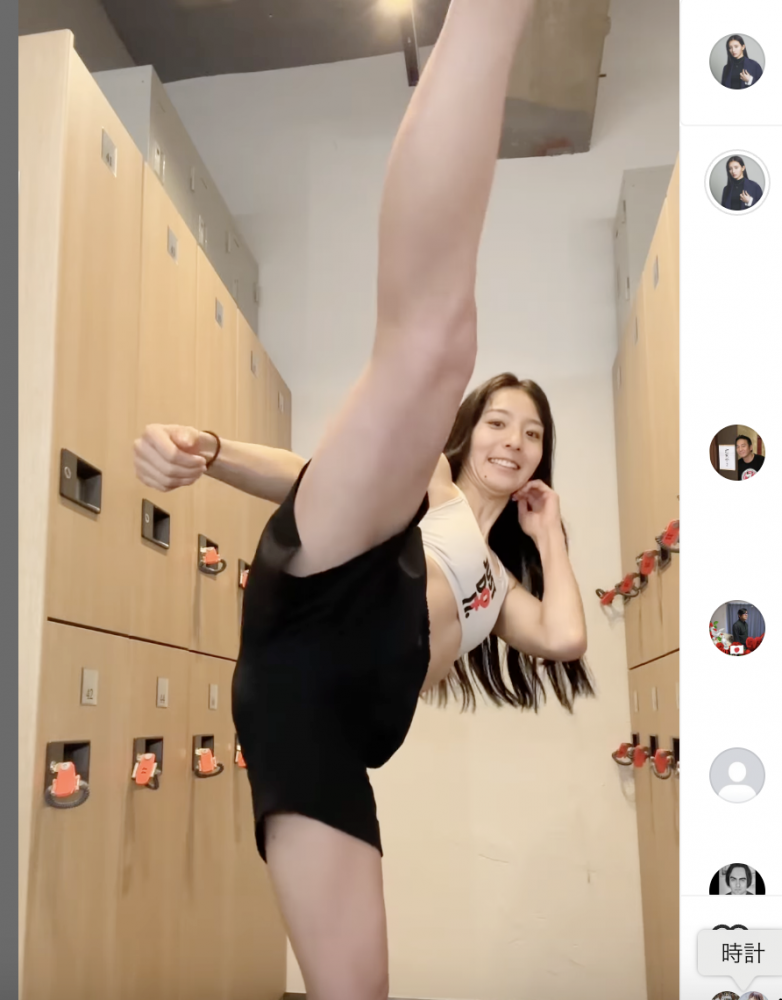Viewport: 782px width, 1000px height.
Task: Open the black-and-white portrait avatar
Action: coord(737,880)
